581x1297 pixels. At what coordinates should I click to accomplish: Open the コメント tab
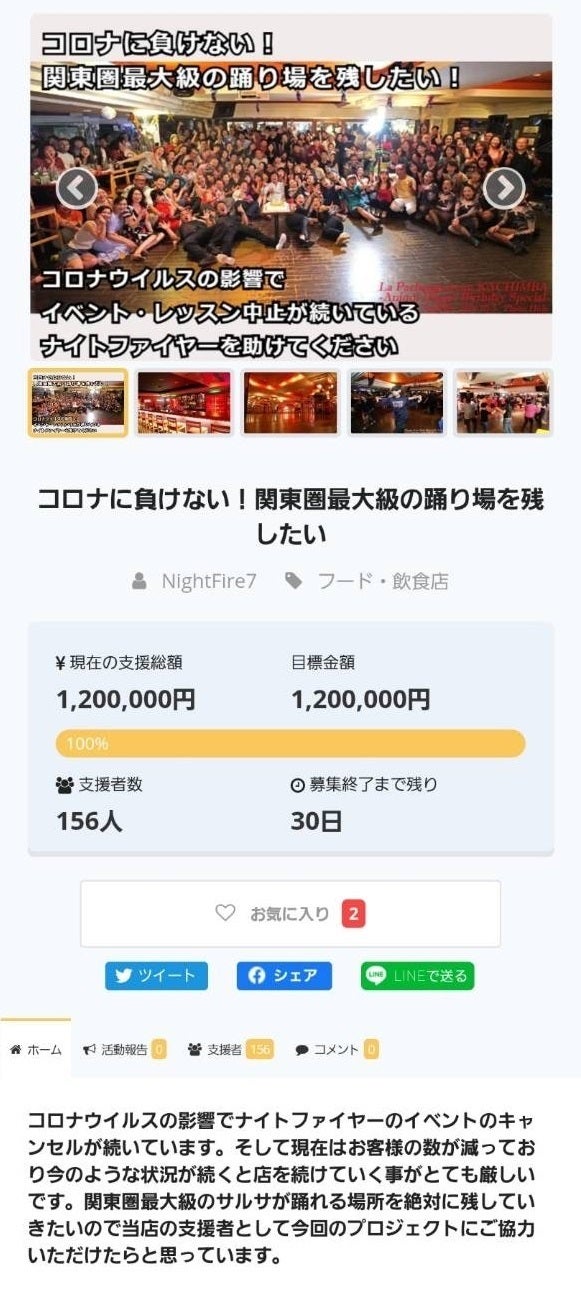337,1049
